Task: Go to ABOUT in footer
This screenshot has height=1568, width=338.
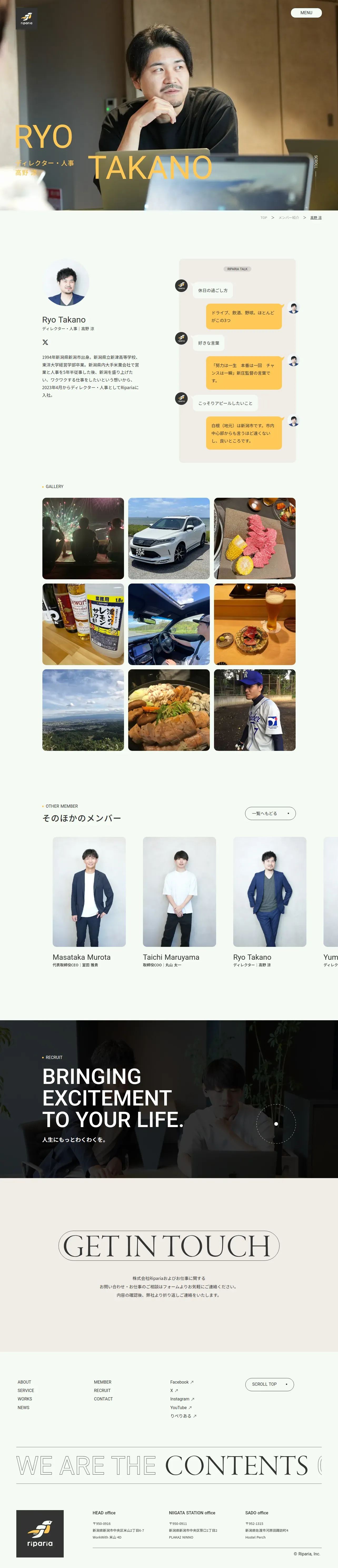Action: (x=24, y=1382)
